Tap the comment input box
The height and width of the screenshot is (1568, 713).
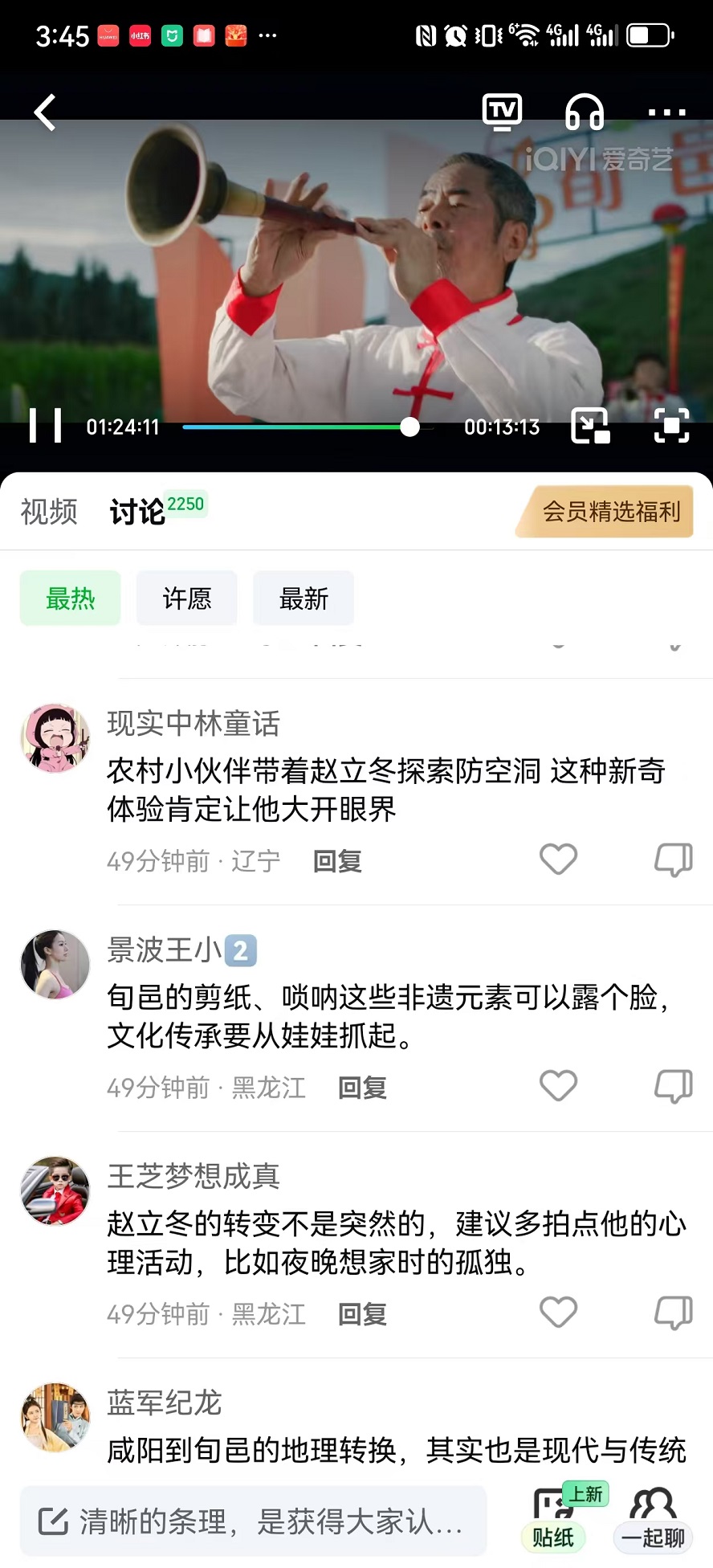click(253, 1521)
